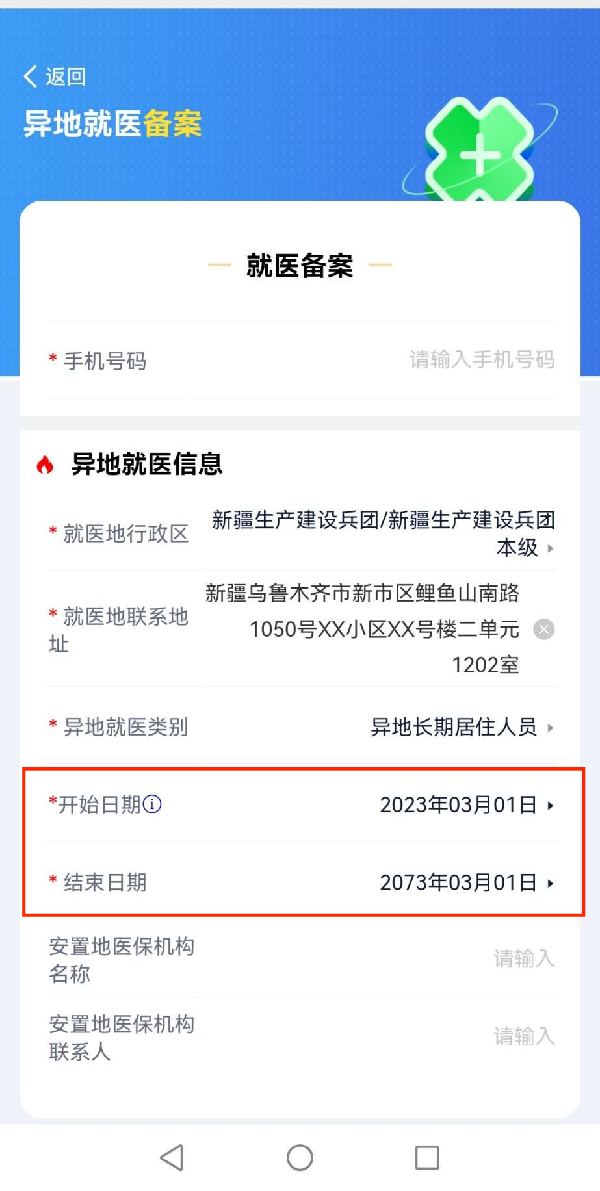Open the info icon next to 开始日期
The image size is (600, 1191).
click(x=152, y=804)
